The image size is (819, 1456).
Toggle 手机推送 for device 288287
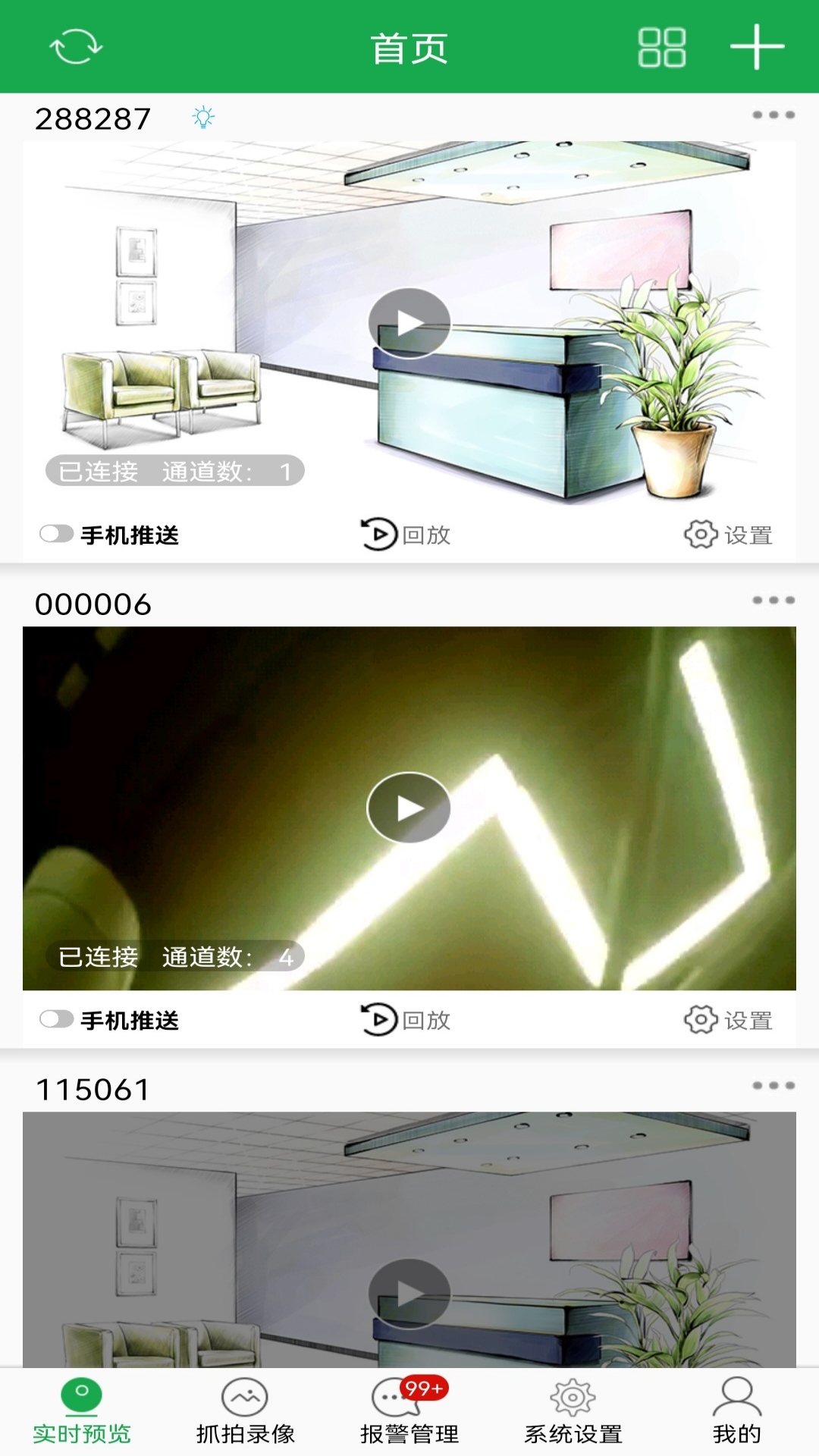pos(57,535)
